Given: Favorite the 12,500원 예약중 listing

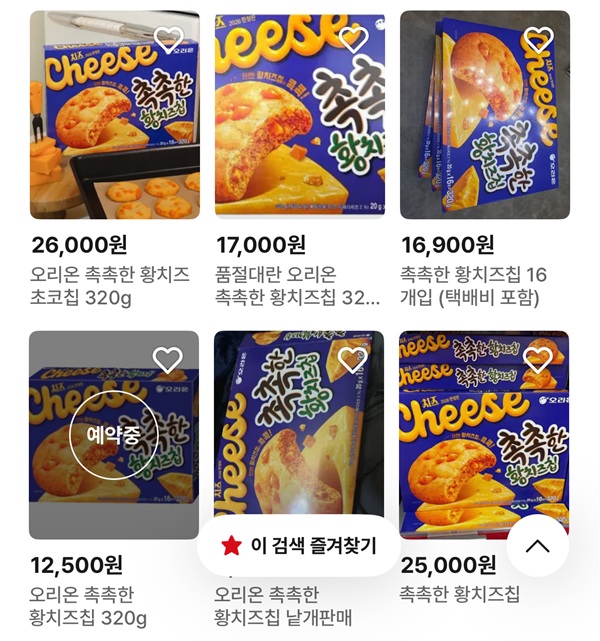Looking at the screenshot, I should point(168,360).
